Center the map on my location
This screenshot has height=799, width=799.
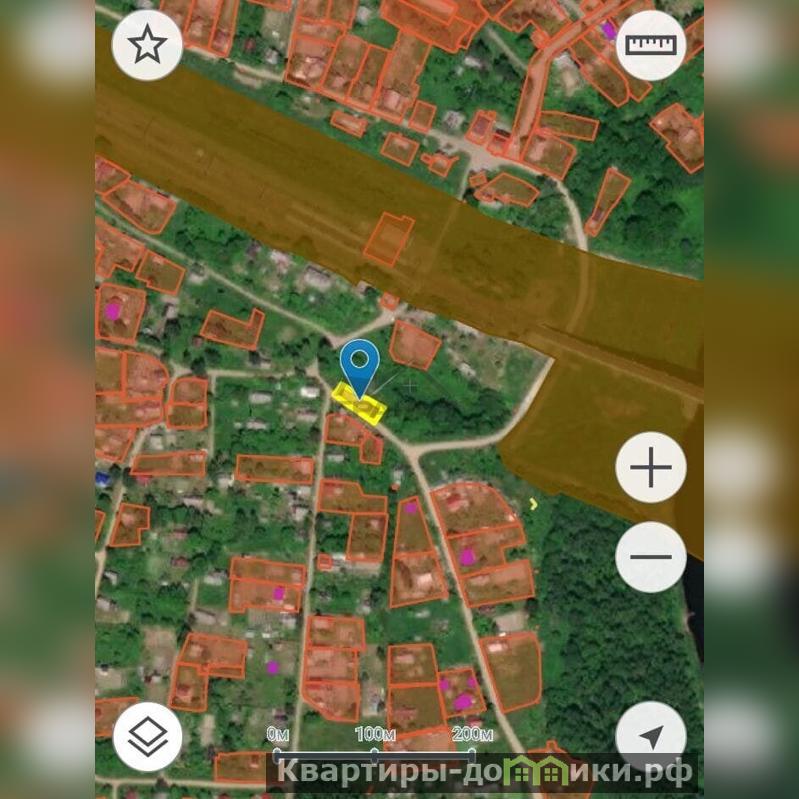coord(650,737)
